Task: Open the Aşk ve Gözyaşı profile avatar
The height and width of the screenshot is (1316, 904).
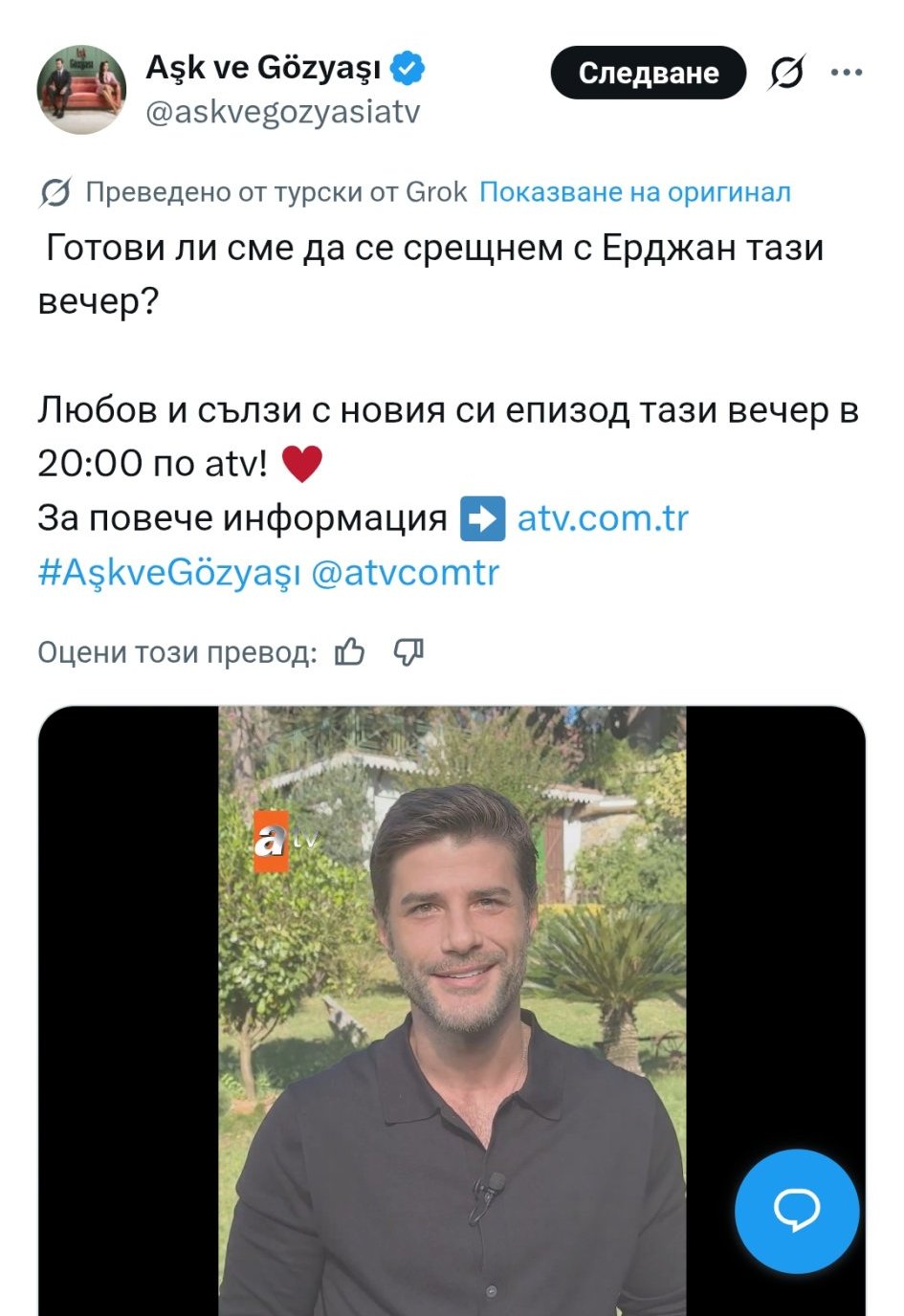Action: 82,90
